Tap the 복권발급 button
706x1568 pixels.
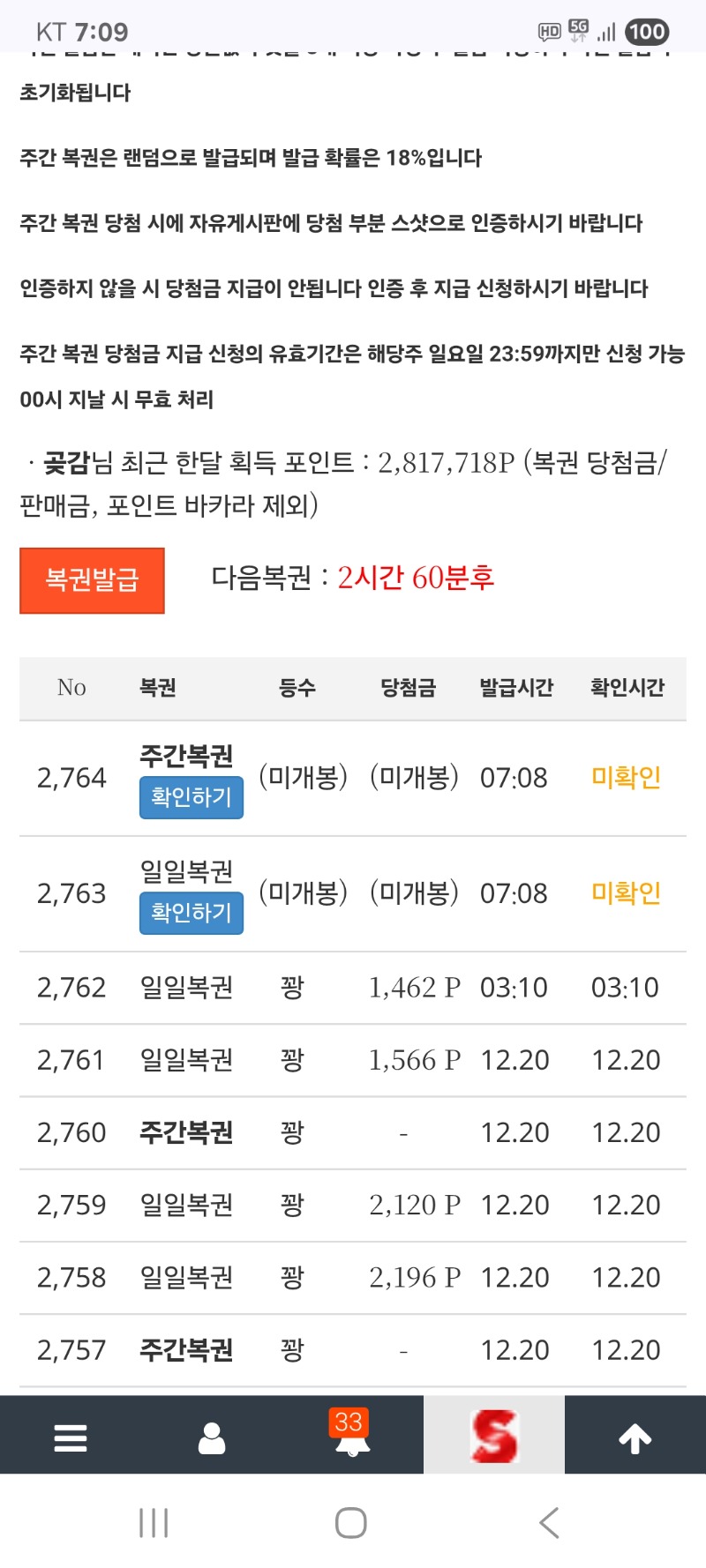[x=92, y=580]
